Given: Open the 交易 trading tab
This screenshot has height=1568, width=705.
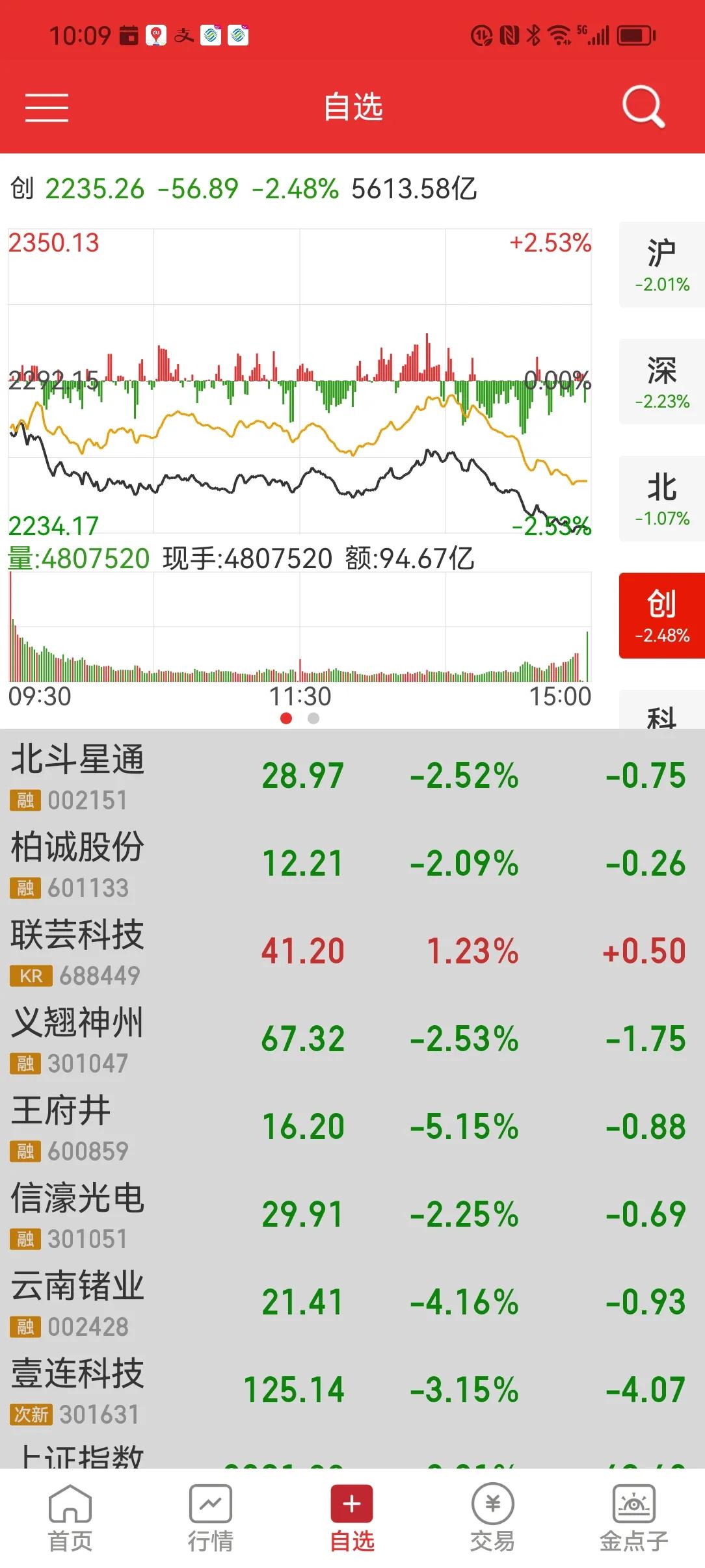Looking at the screenshot, I should point(492,1519).
